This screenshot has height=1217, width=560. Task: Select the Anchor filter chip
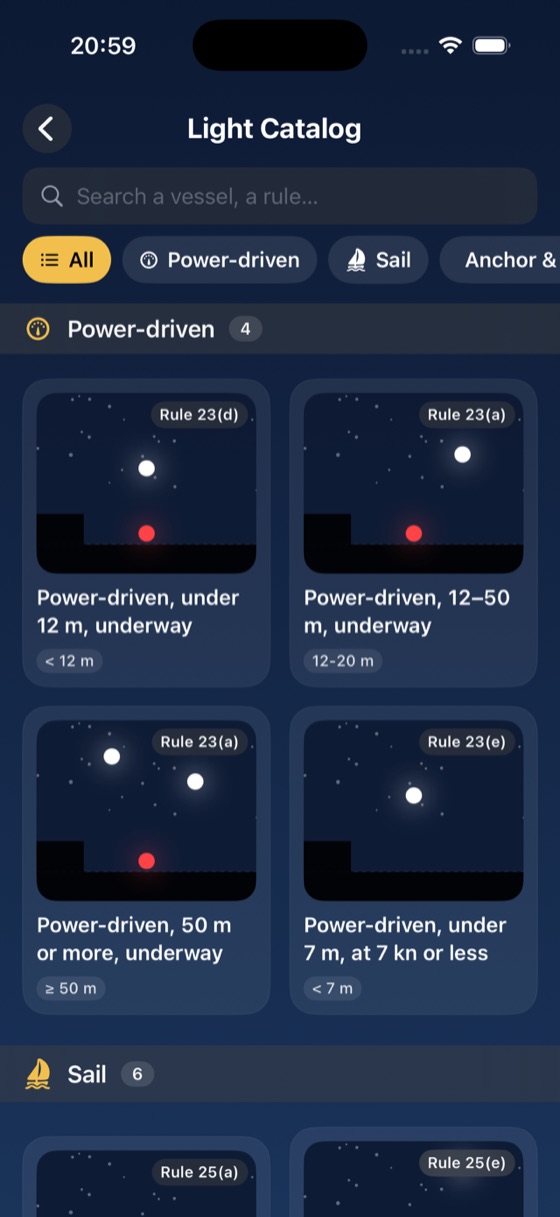[500, 260]
